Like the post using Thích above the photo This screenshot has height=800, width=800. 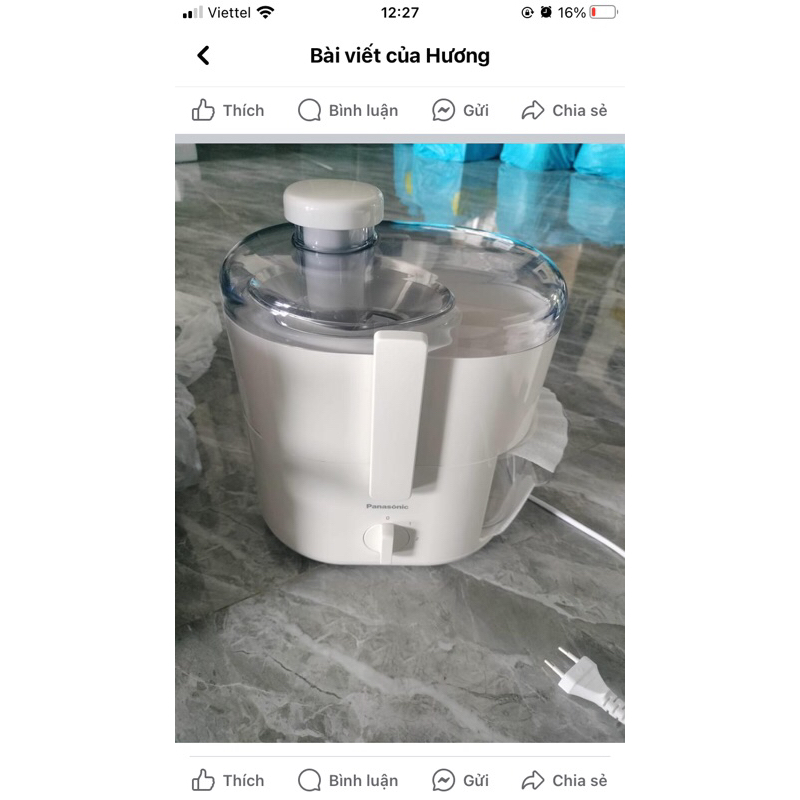pos(228,110)
